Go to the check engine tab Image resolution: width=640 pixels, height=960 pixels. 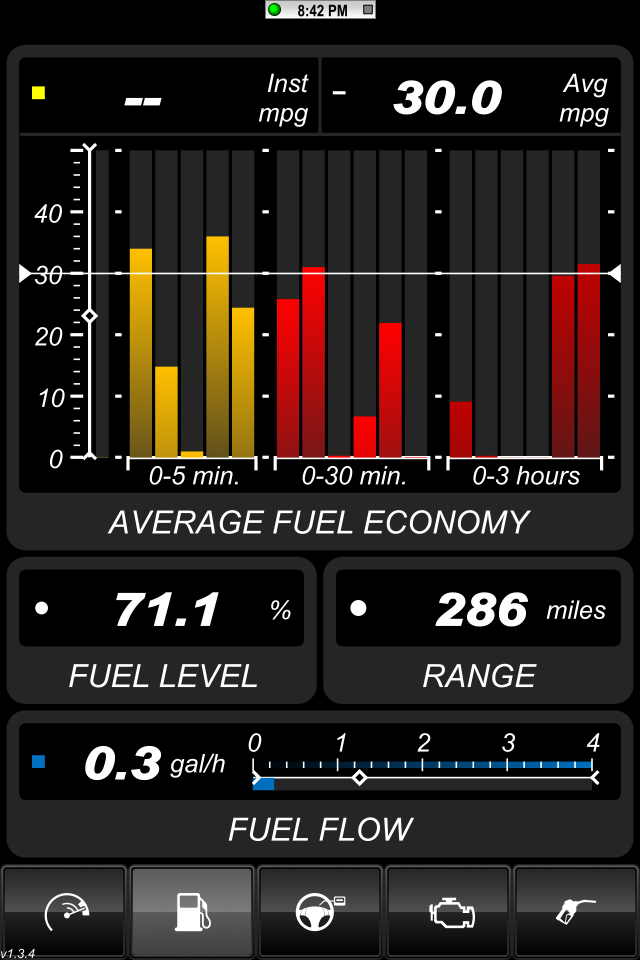coord(448,911)
